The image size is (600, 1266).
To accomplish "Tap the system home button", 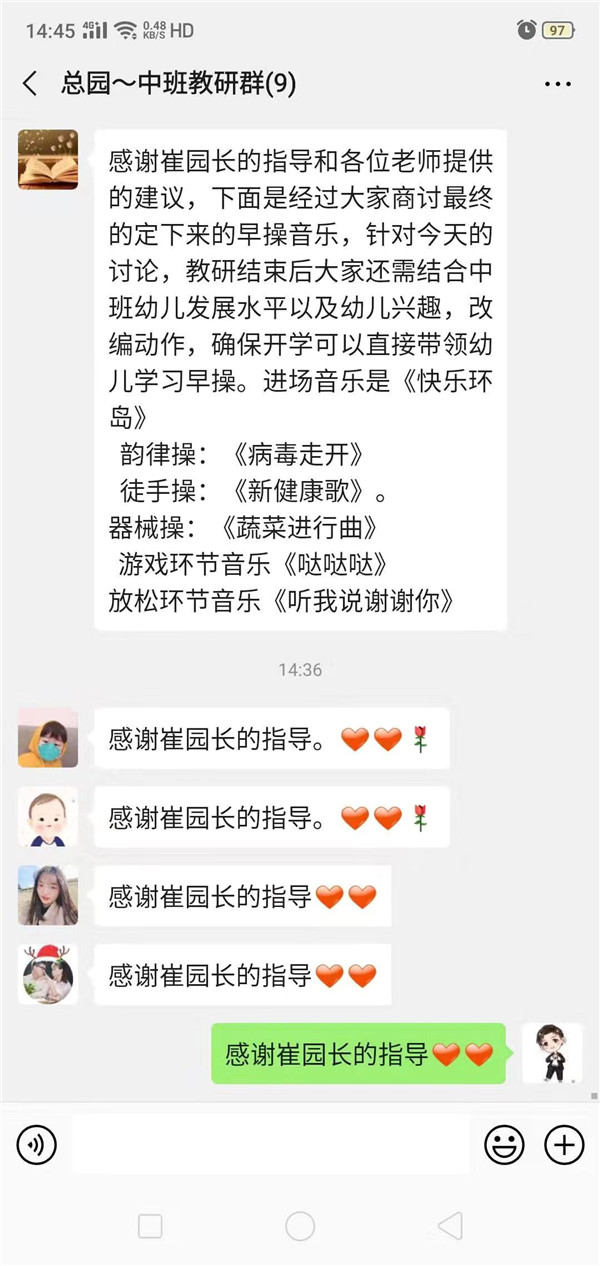I will coord(300,1226).
